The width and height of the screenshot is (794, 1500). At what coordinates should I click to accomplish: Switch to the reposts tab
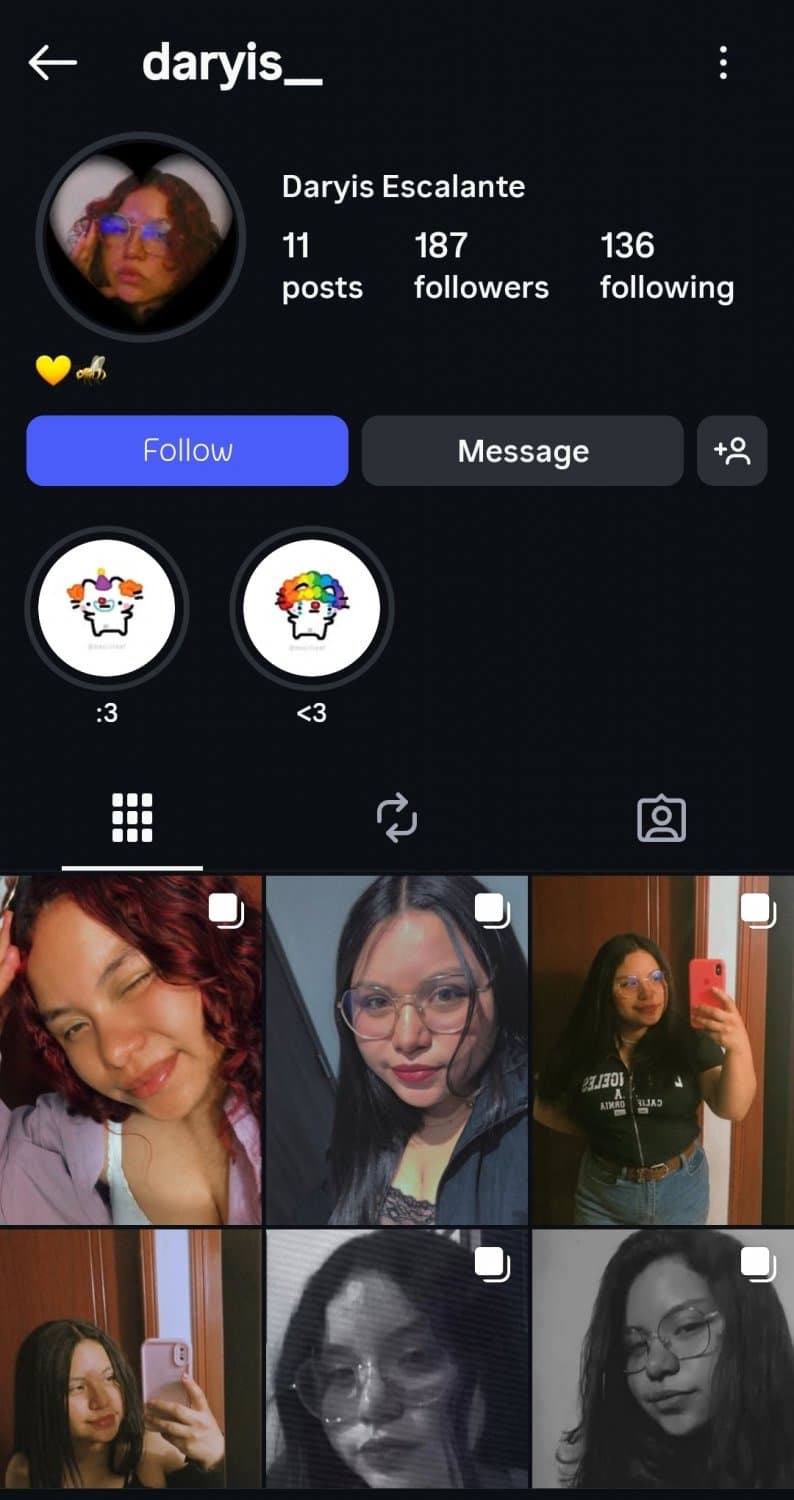(397, 819)
